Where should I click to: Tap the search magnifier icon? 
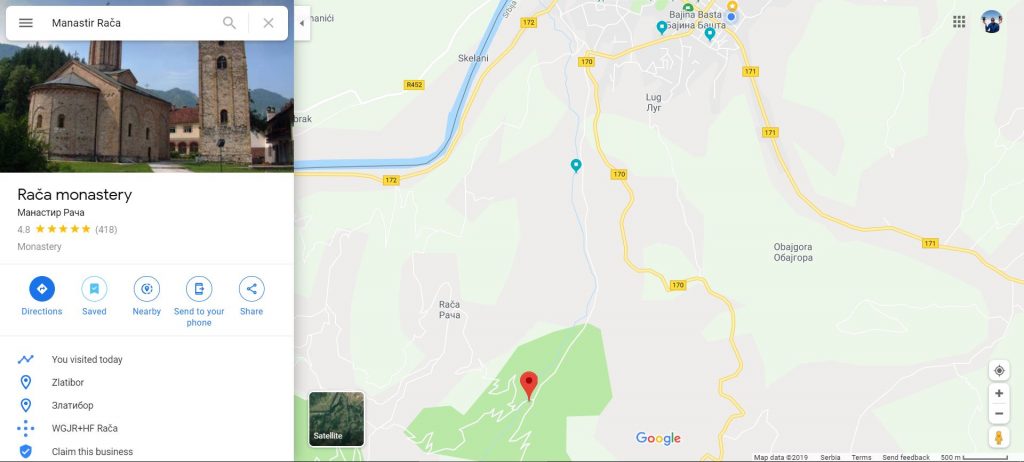click(230, 23)
